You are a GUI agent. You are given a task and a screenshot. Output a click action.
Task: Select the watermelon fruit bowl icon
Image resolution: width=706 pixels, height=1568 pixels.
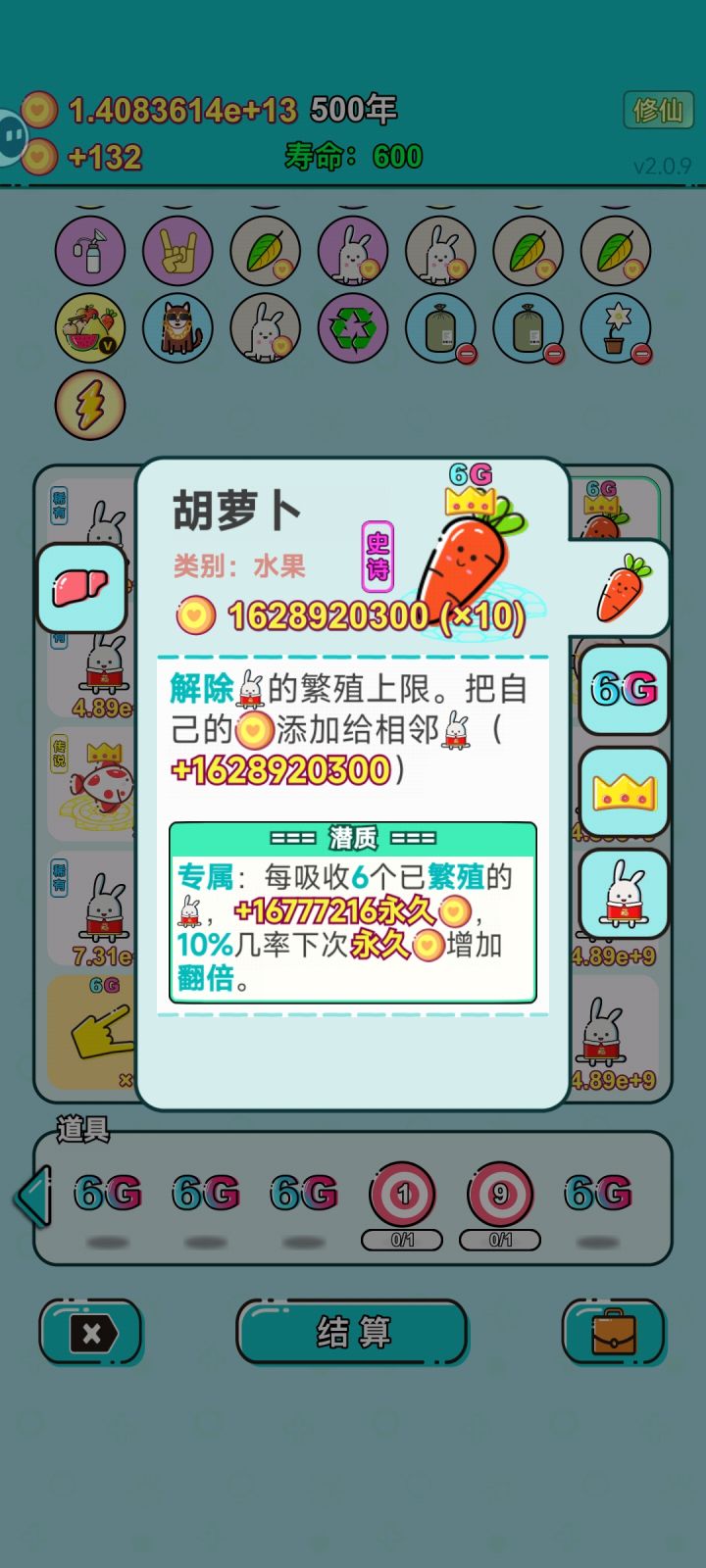(x=89, y=329)
